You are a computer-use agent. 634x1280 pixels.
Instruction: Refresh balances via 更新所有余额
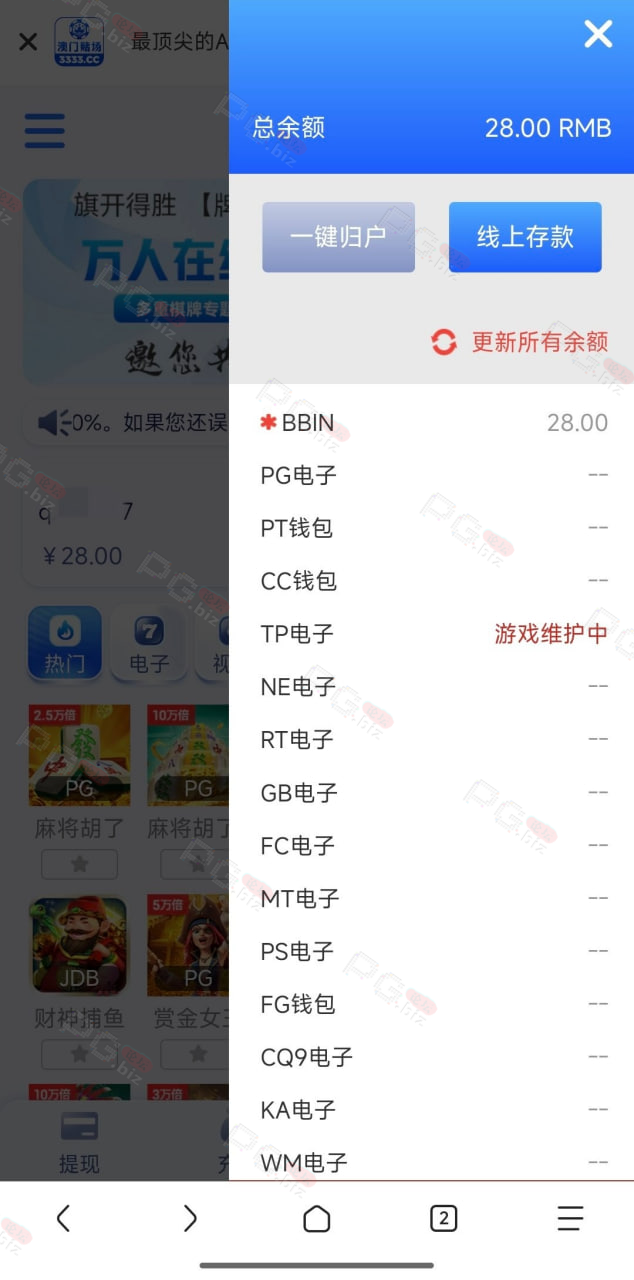tap(520, 342)
